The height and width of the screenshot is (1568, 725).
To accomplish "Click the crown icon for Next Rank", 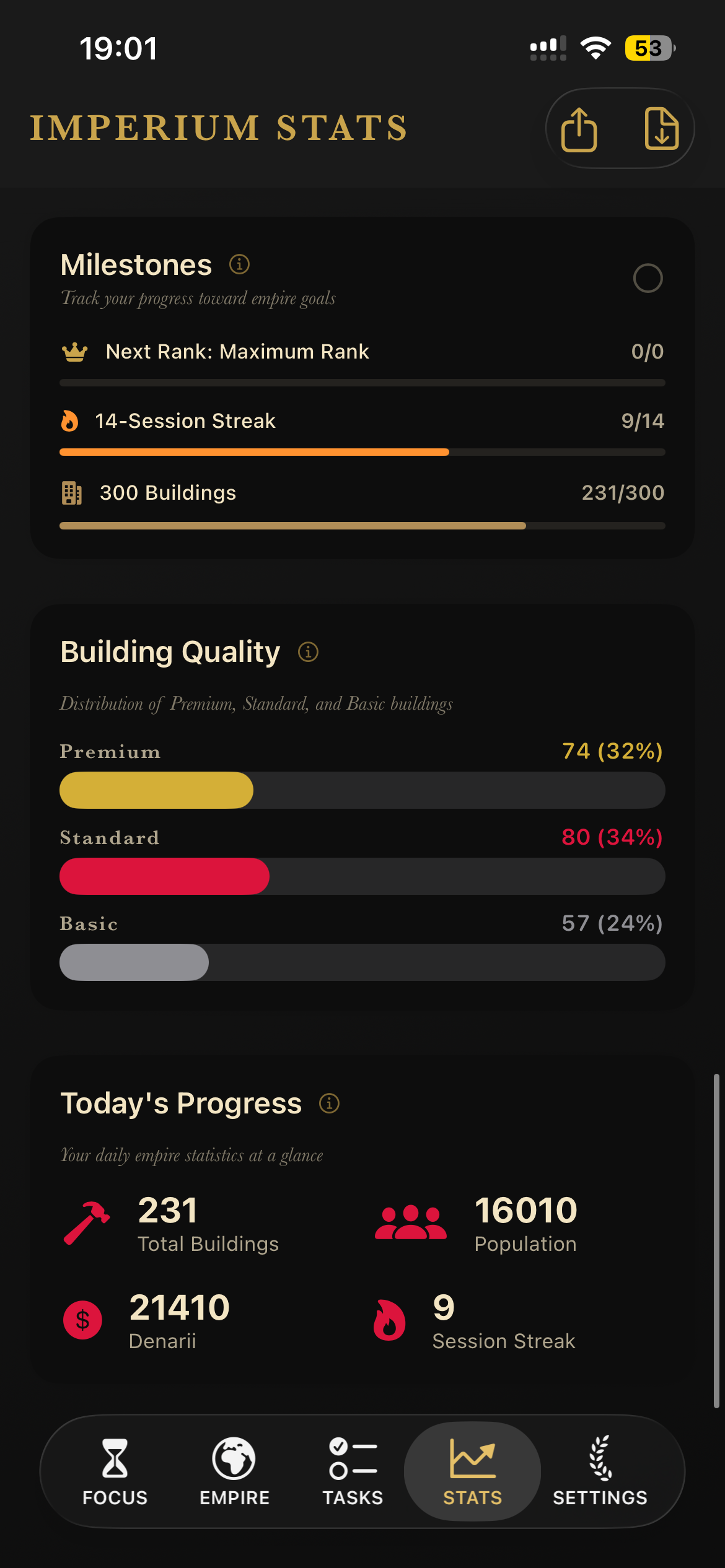I will point(74,351).
